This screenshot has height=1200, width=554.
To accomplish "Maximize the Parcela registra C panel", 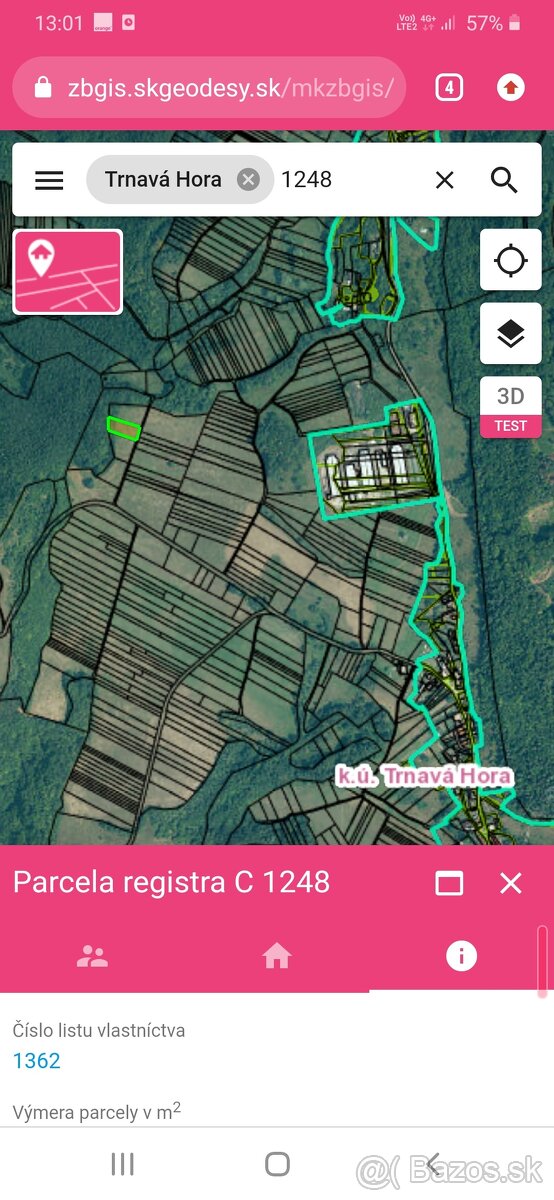I will tap(450, 883).
